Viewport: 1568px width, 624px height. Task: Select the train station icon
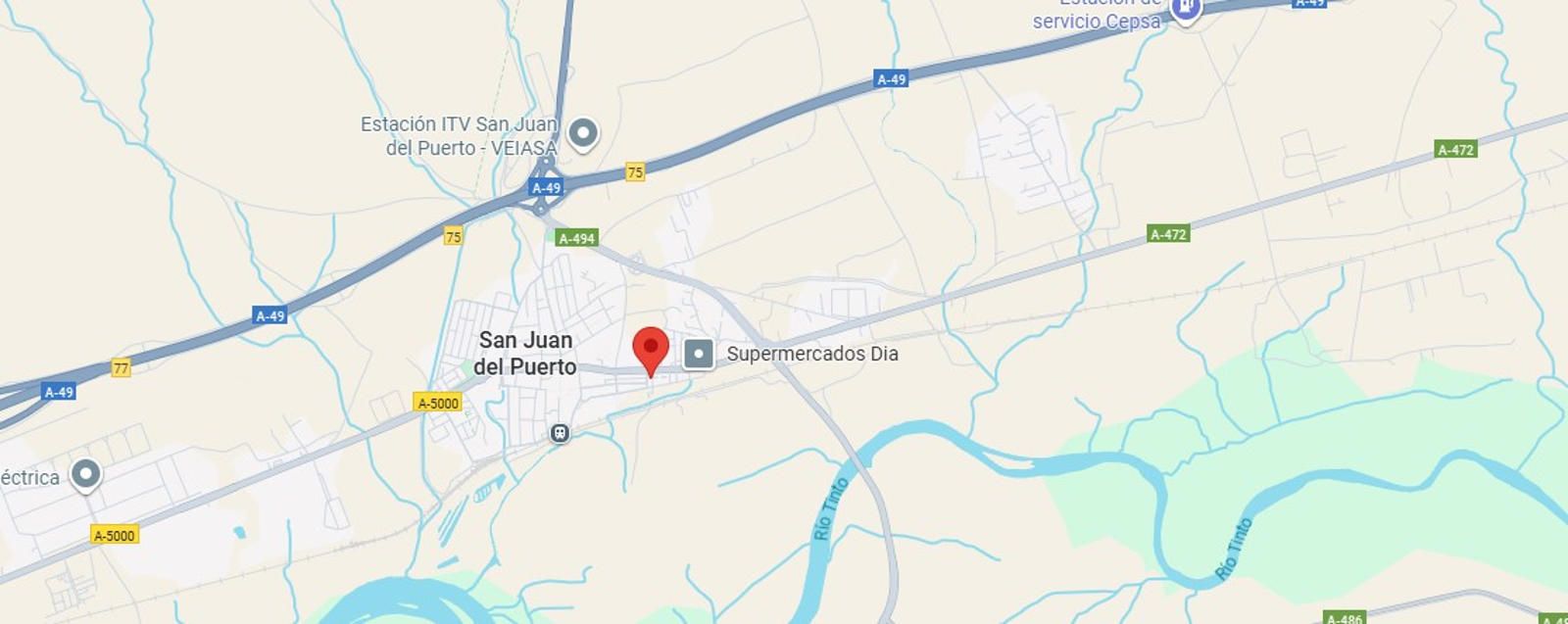click(559, 433)
